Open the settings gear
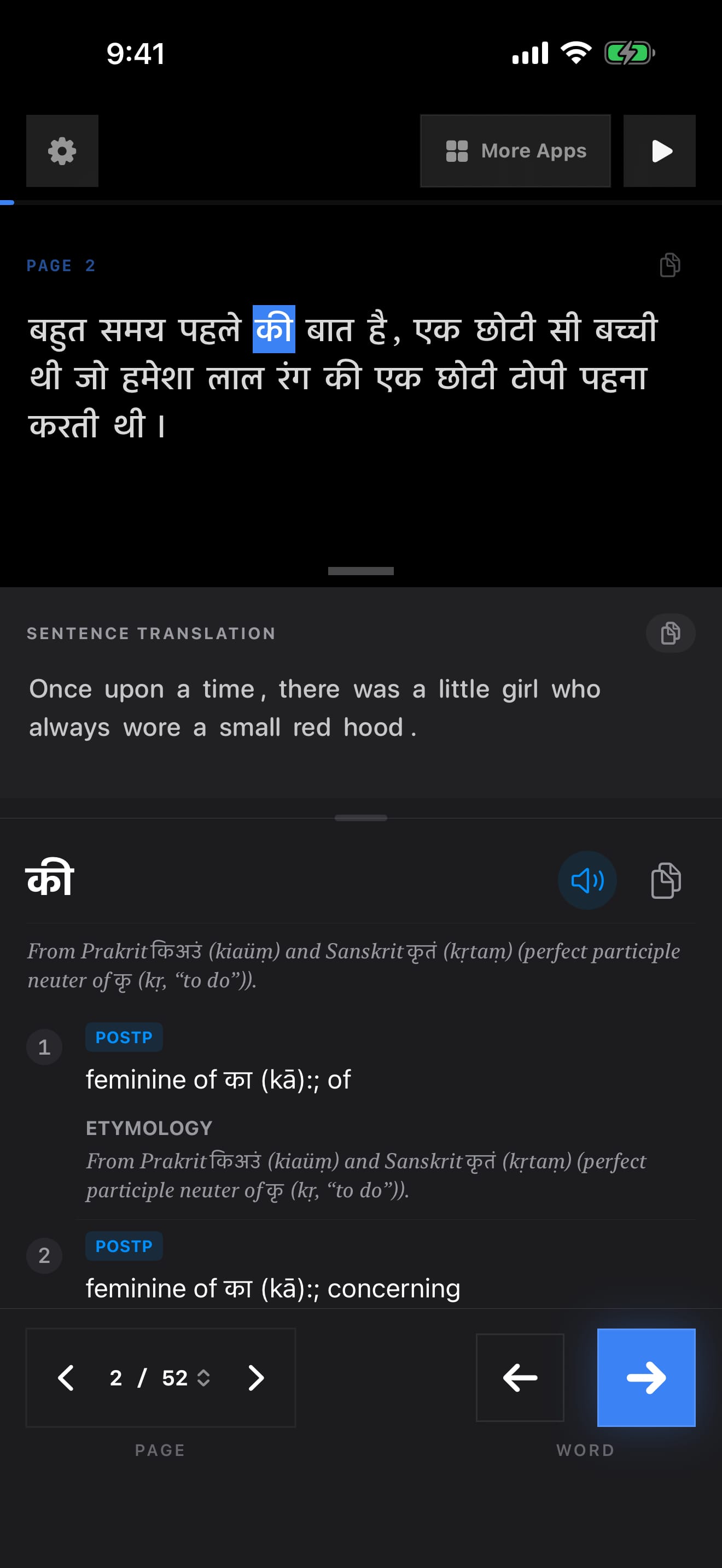This screenshot has width=722, height=1568. 62,151
